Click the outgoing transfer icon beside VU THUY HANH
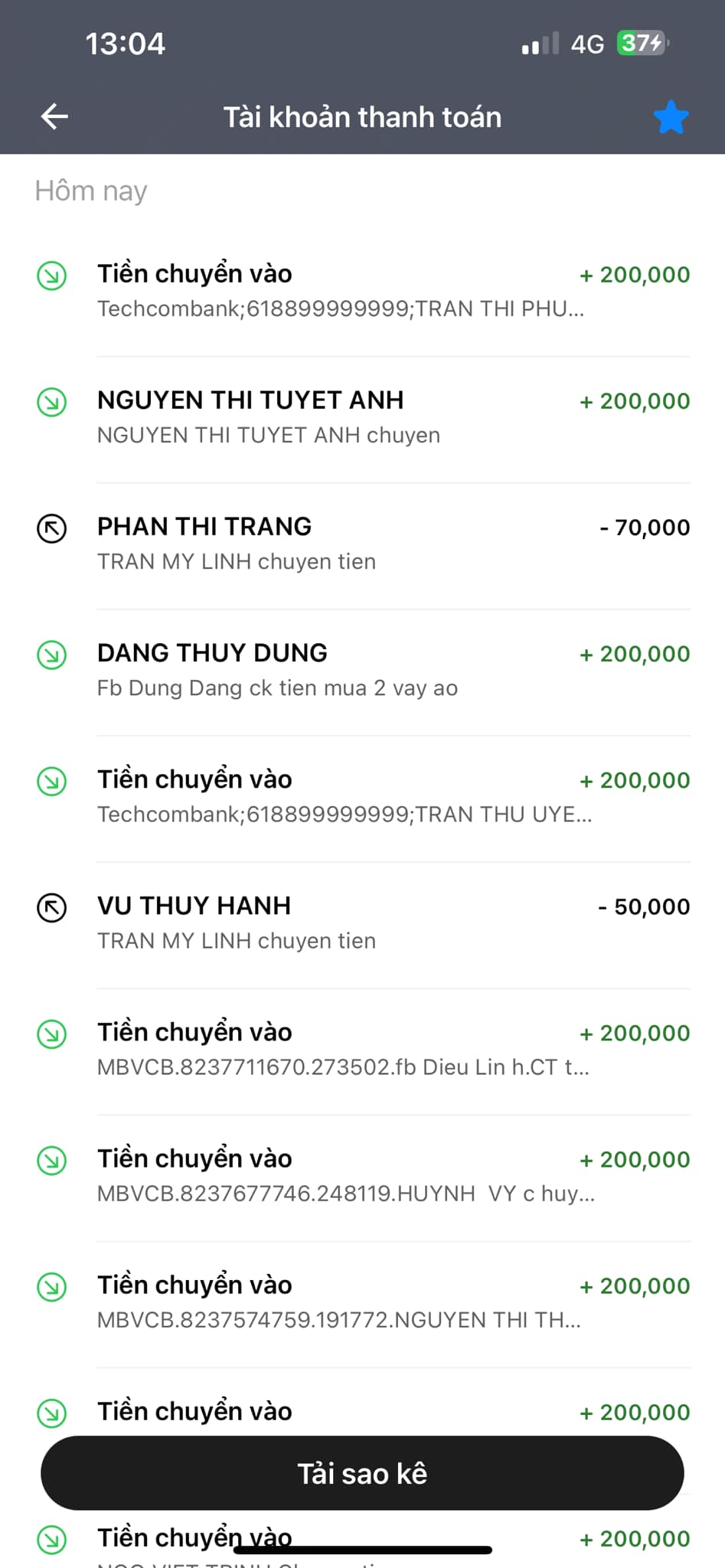Image resolution: width=725 pixels, height=1568 pixels. [x=51, y=906]
